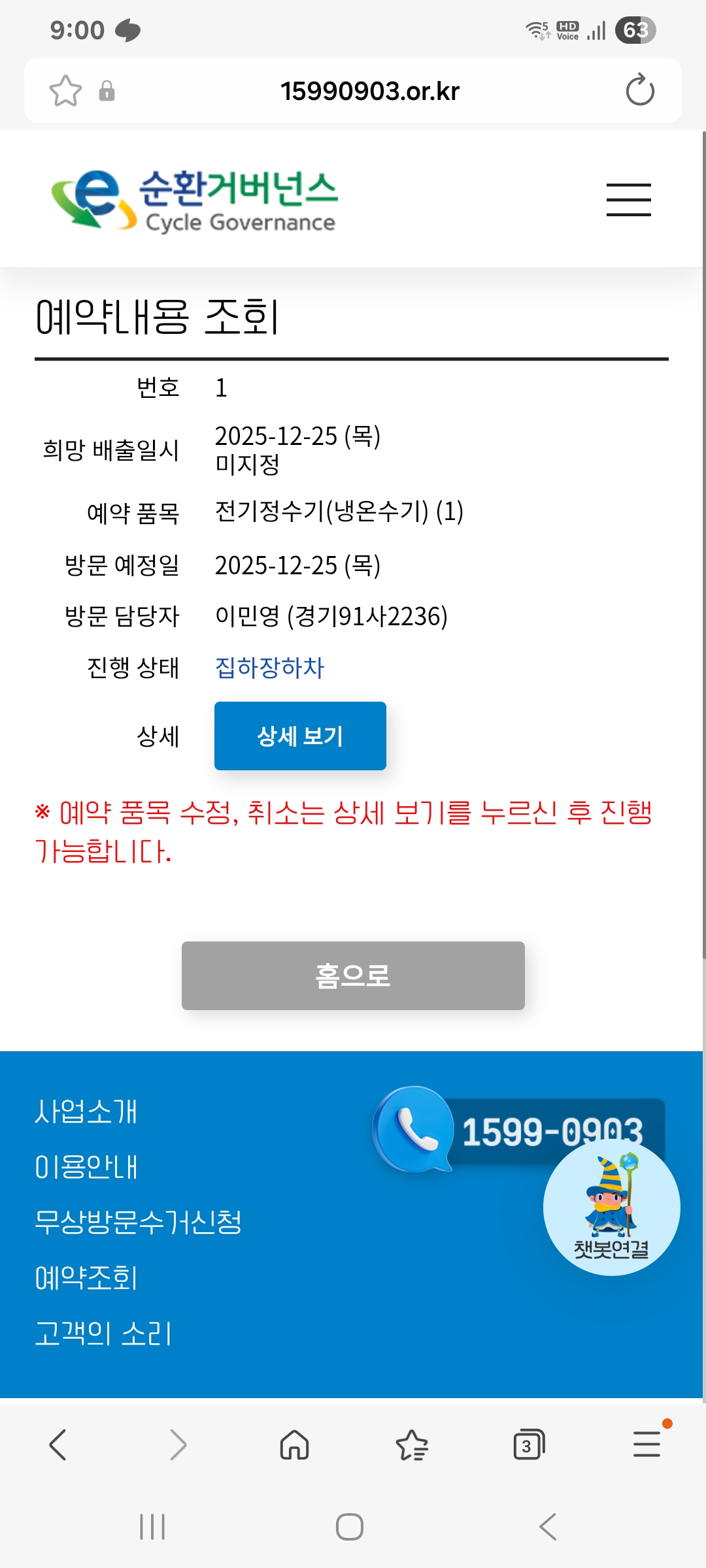Open 고객의 소리 link

tap(103, 1333)
